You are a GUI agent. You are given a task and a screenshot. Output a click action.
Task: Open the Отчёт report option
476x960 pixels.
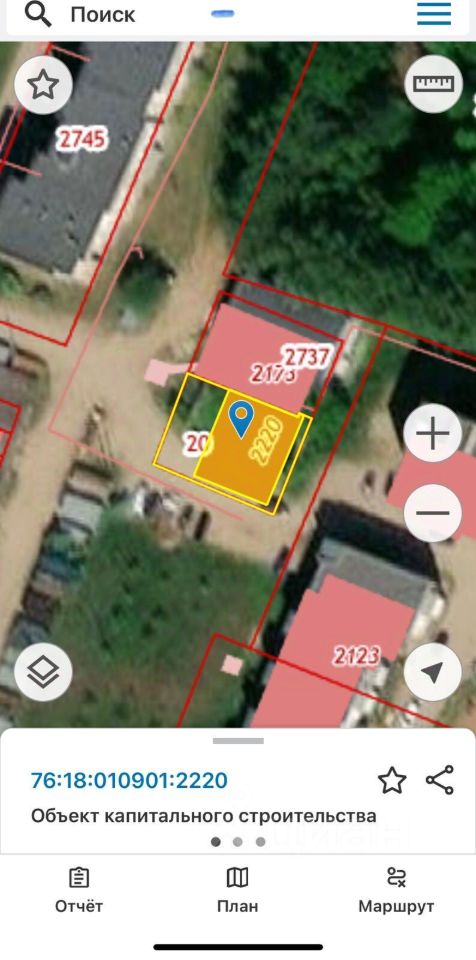tap(79, 891)
